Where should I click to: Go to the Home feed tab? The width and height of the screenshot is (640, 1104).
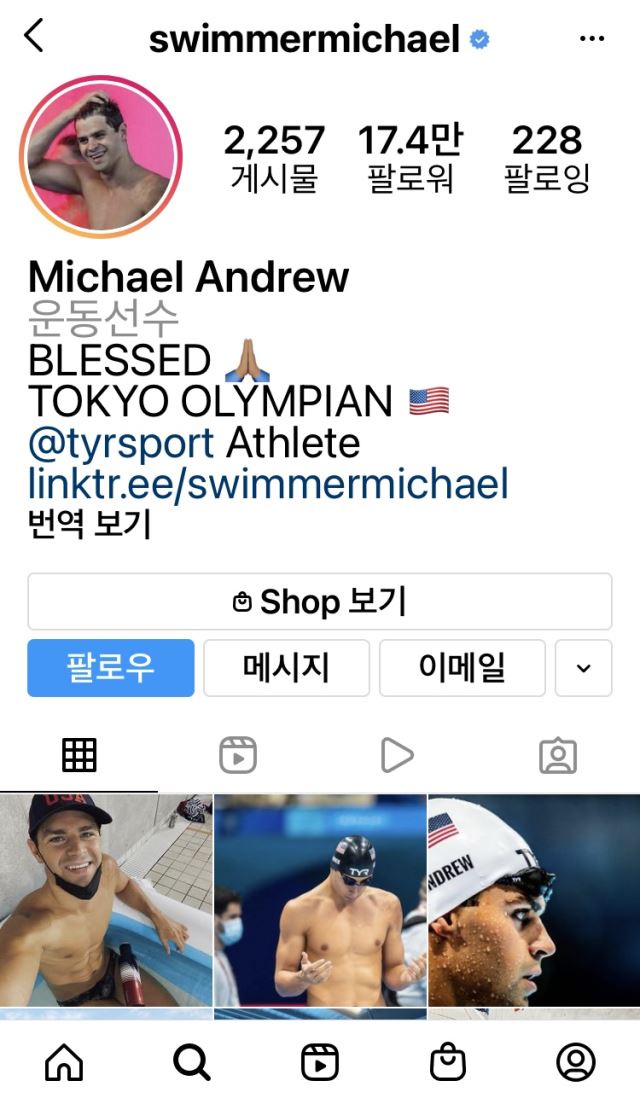point(64,1063)
